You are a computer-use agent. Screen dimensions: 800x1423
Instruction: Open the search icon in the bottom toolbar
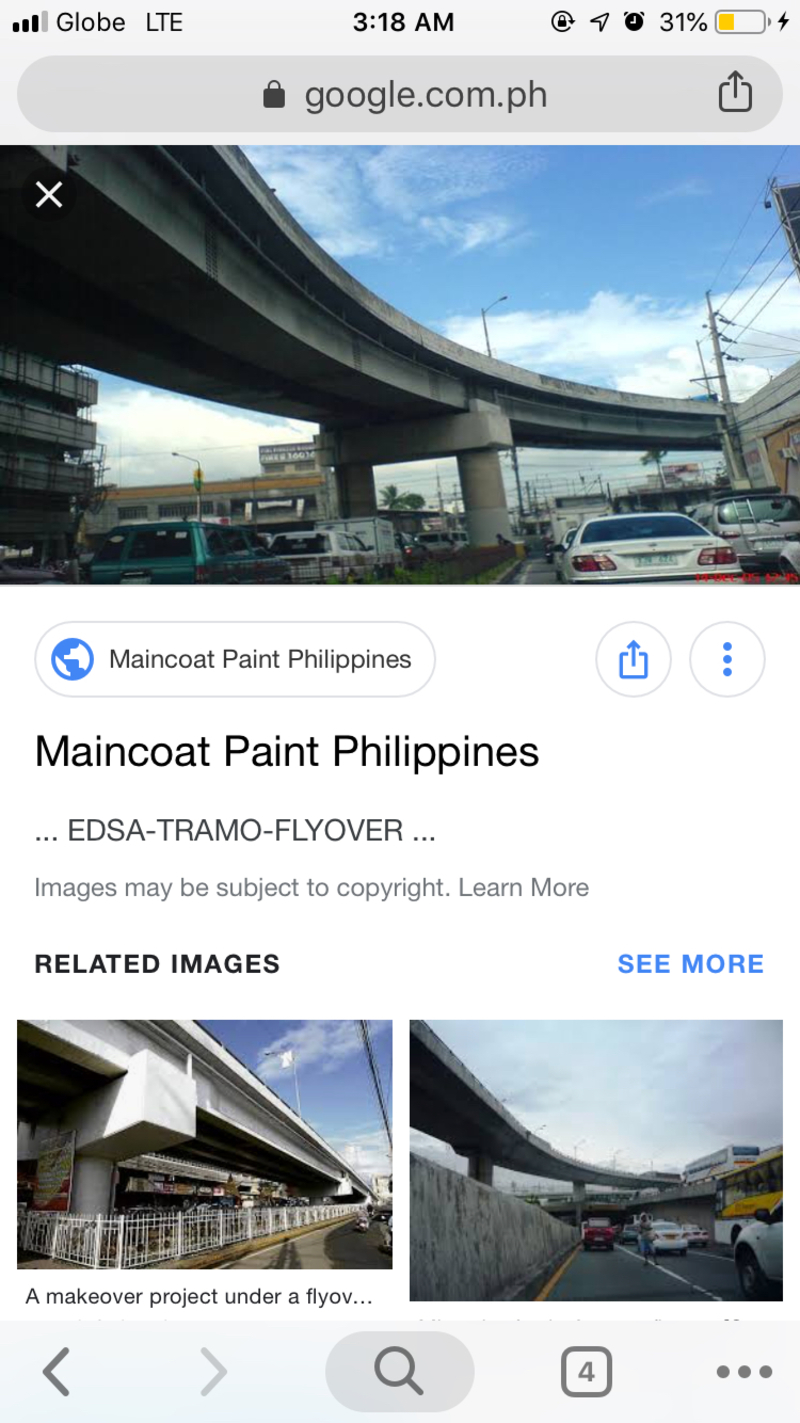[x=399, y=1371]
